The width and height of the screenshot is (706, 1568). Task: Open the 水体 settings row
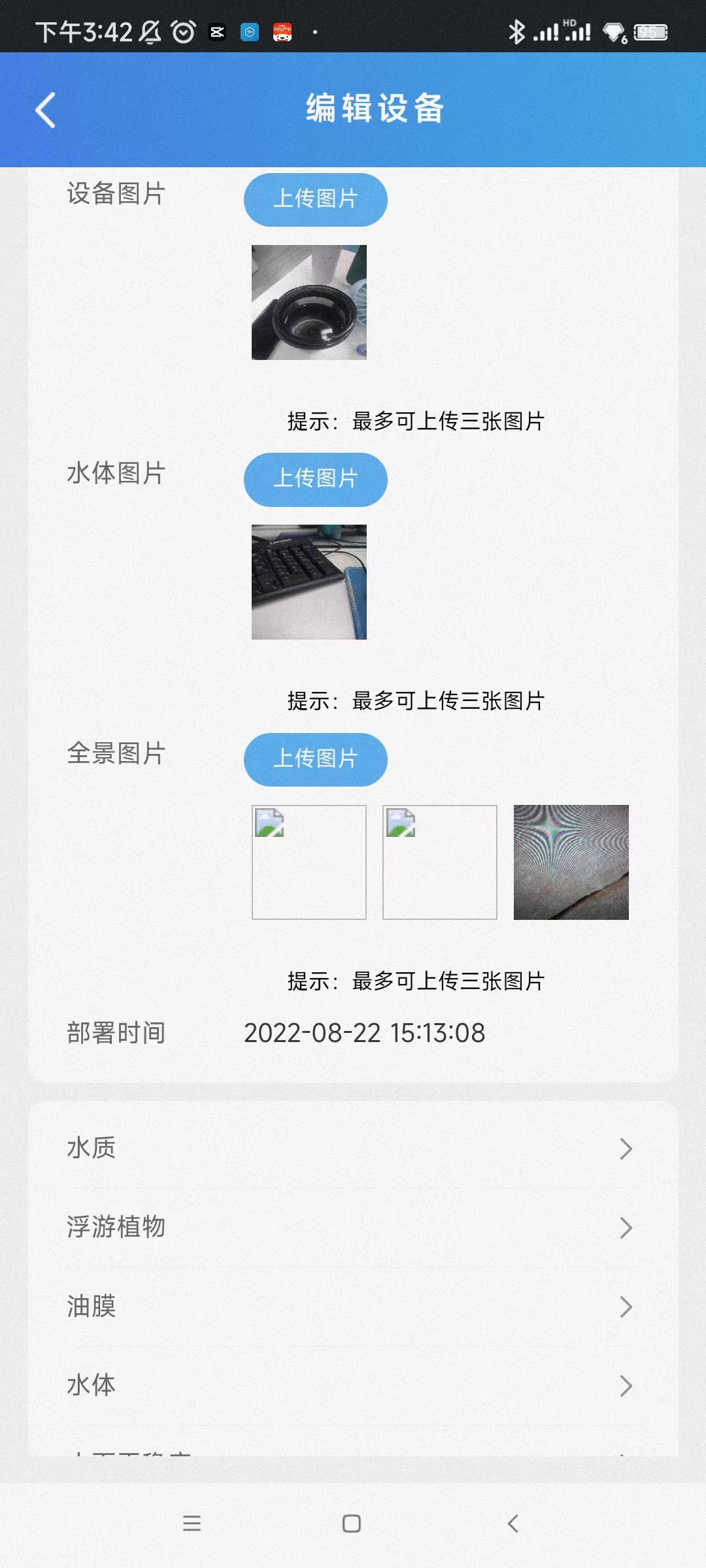[353, 1385]
